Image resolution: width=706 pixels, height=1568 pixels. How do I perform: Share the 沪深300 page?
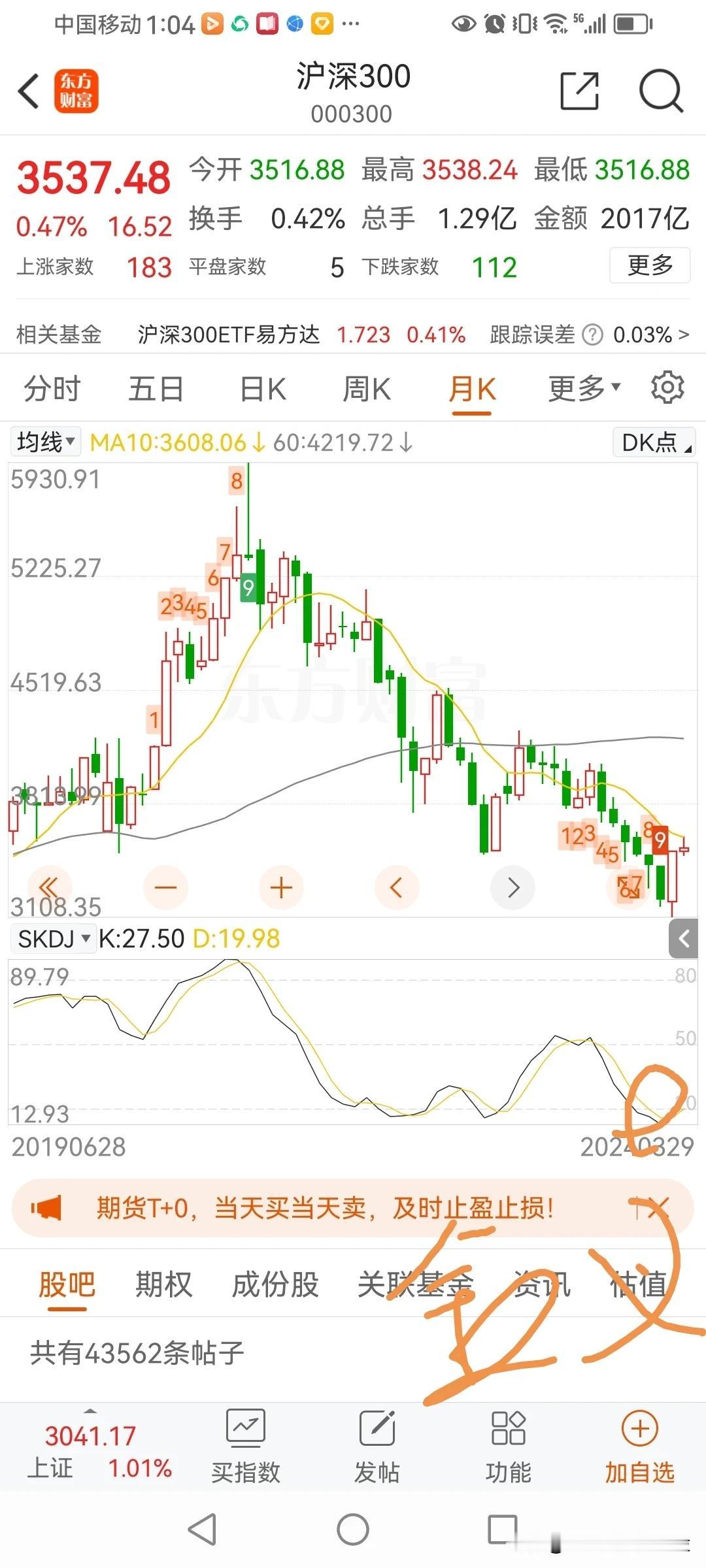coord(580,91)
